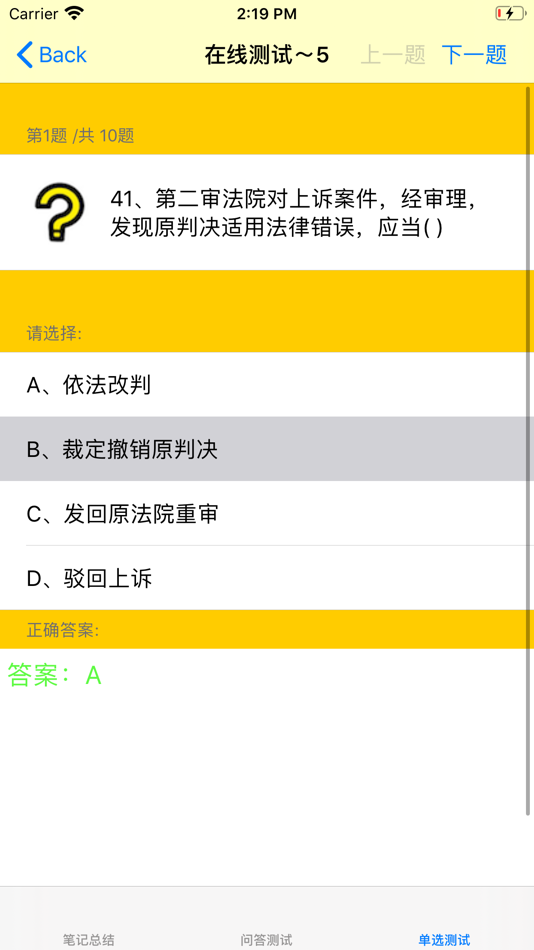Pick option C、发回原法院重审
The height and width of the screenshot is (950, 534).
tap(267, 514)
